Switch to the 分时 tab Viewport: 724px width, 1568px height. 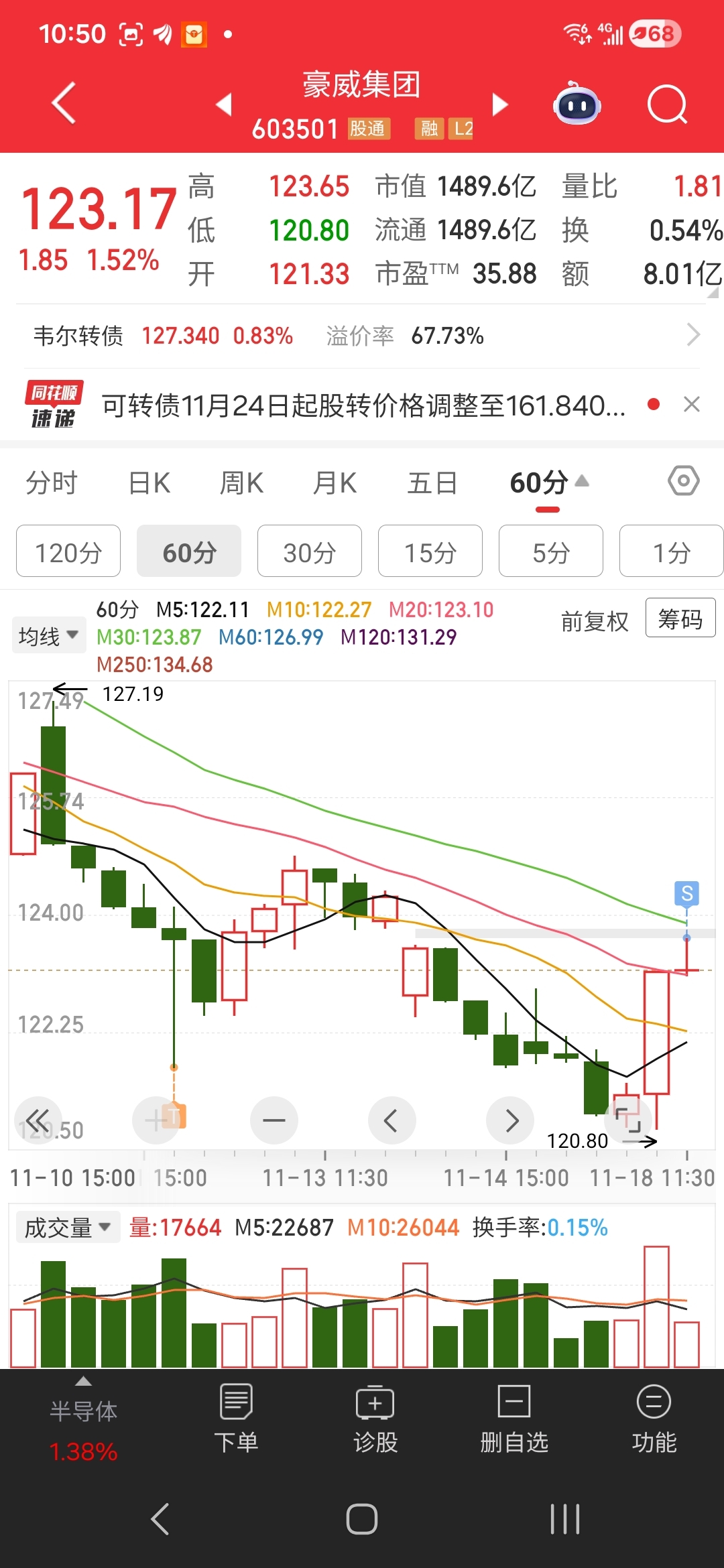[52, 483]
